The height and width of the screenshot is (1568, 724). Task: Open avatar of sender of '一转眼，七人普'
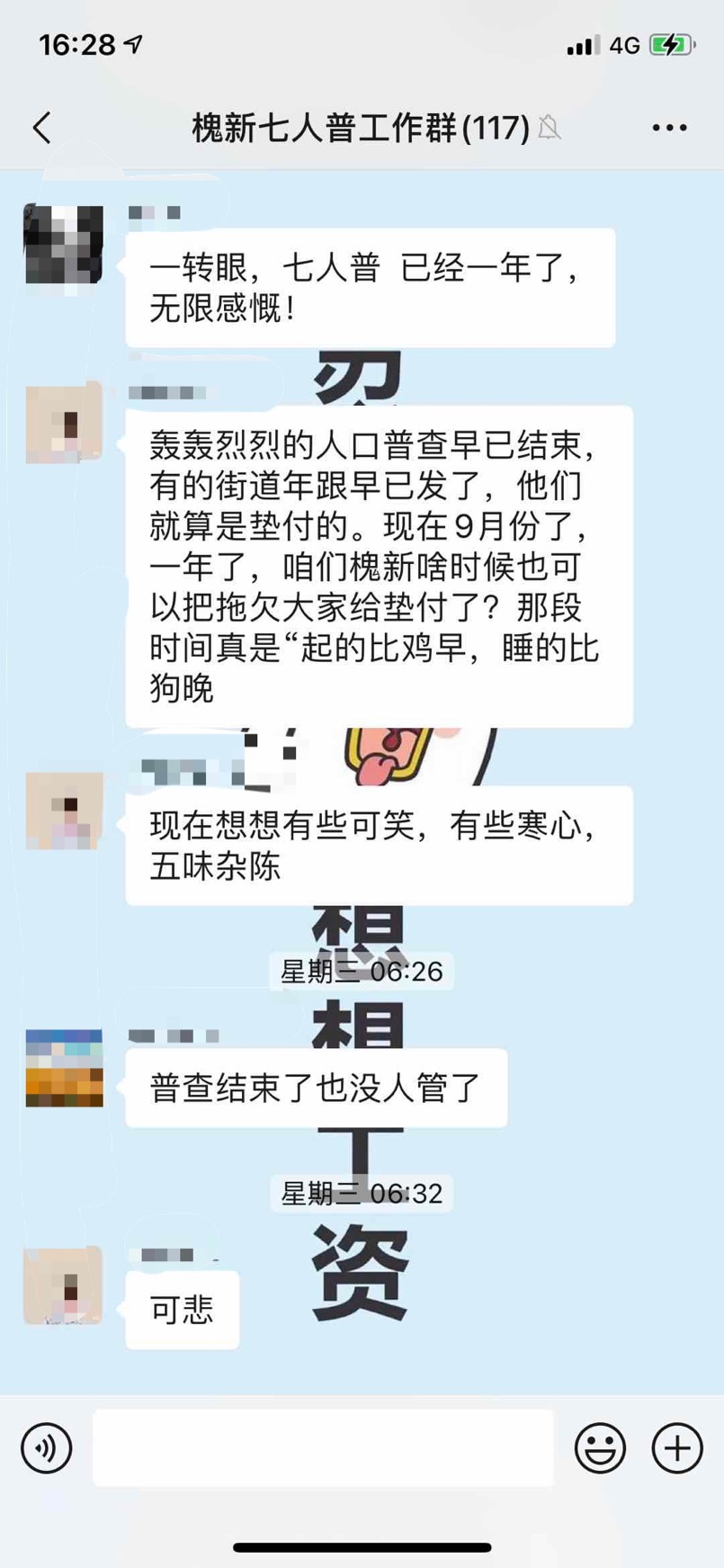click(x=63, y=244)
